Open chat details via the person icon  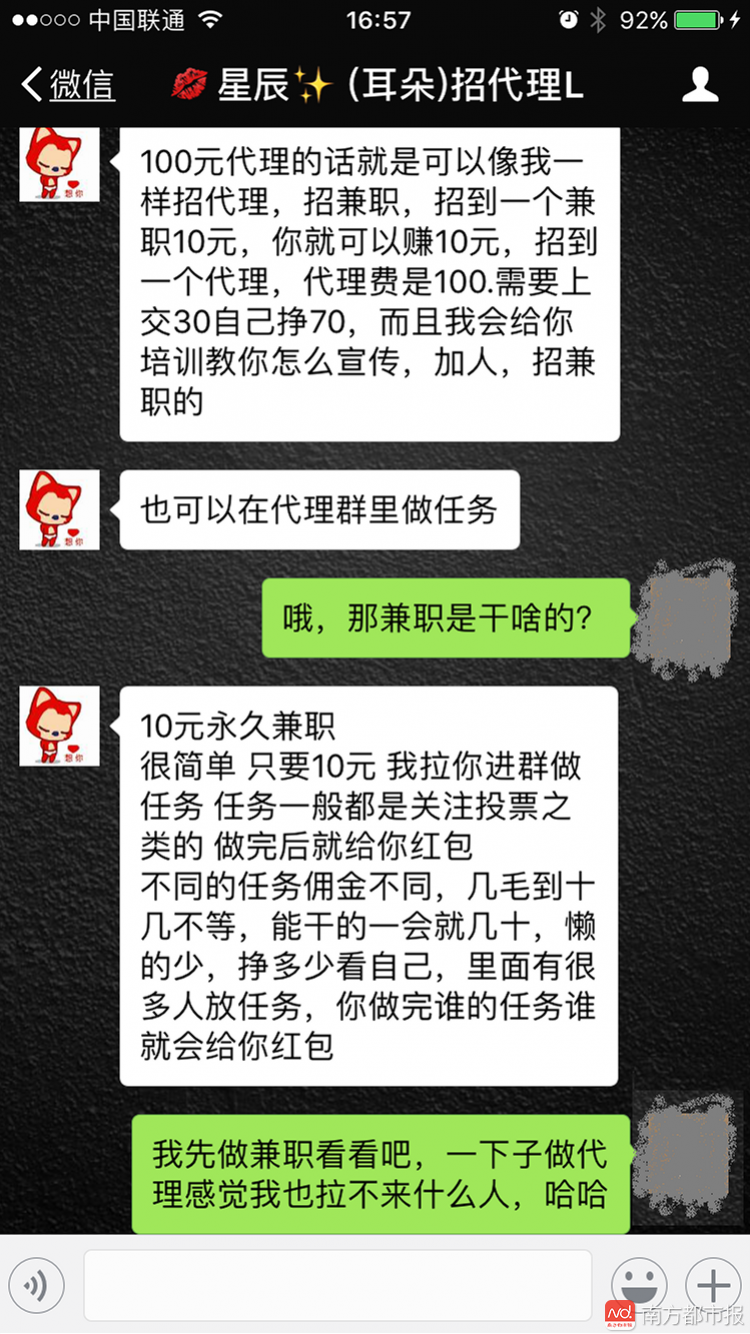700,86
